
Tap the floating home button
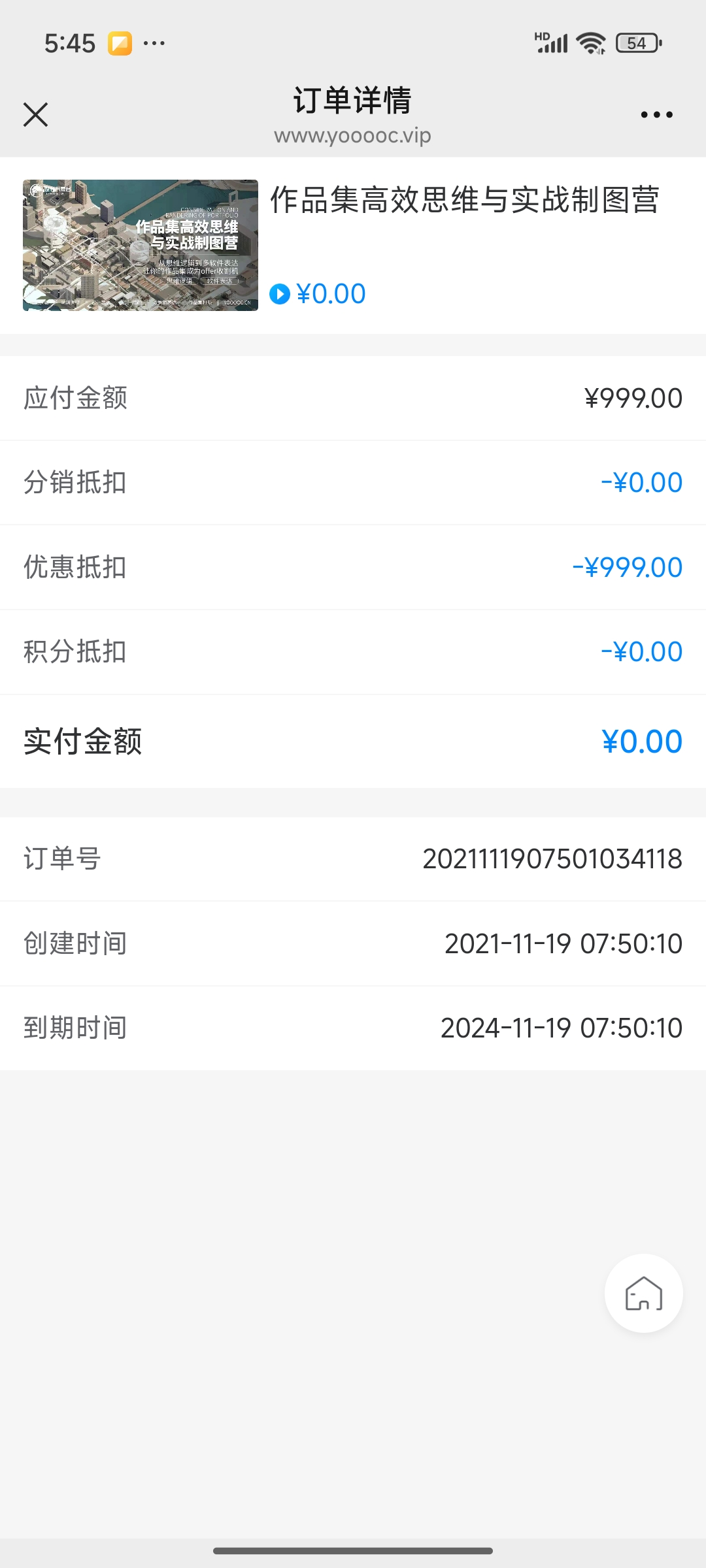click(x=644, y=1293)
